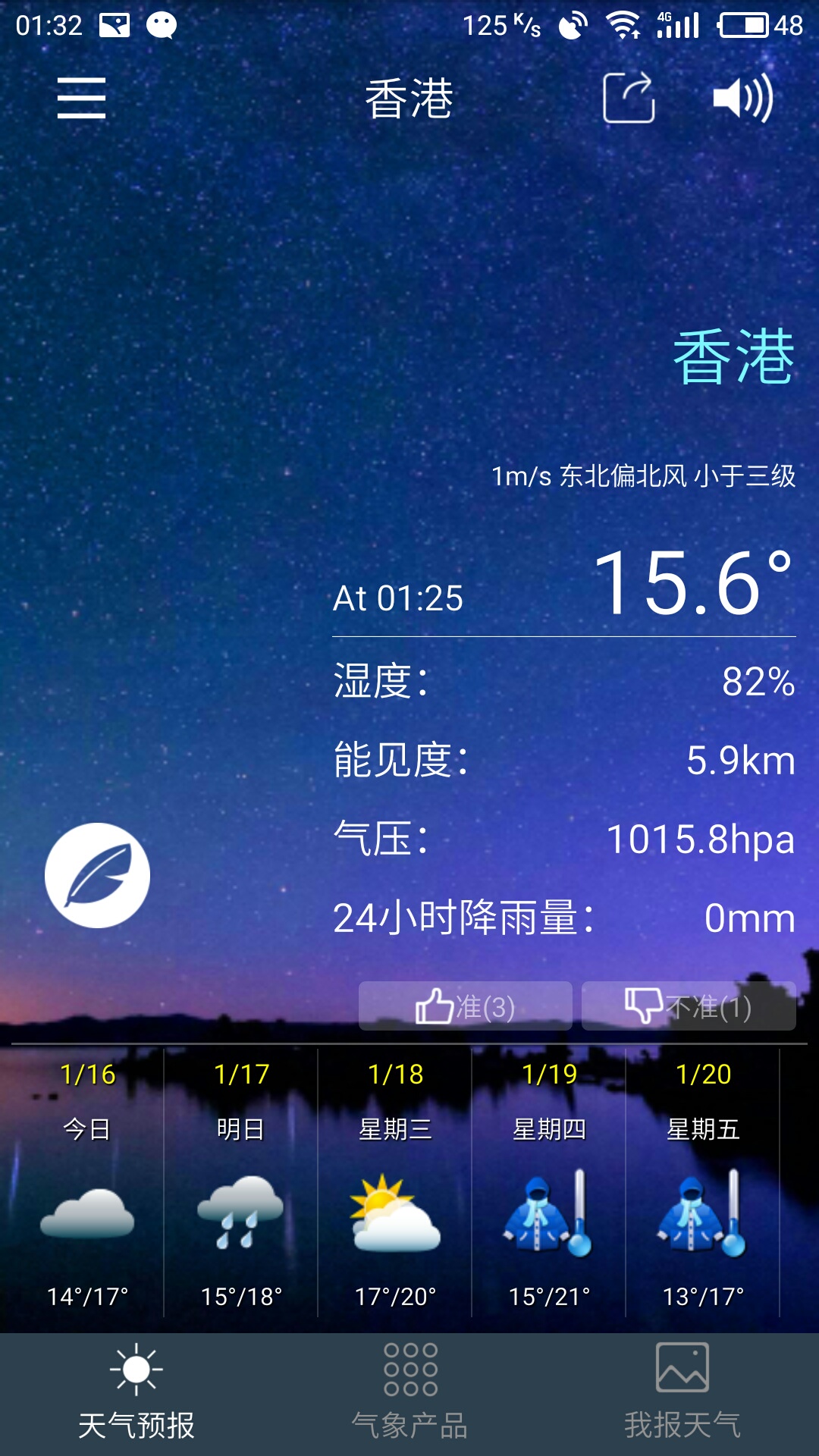Screen dimensions: 819x1456
Task: Tap the round leaf feather icon
Action: point(97,875)
